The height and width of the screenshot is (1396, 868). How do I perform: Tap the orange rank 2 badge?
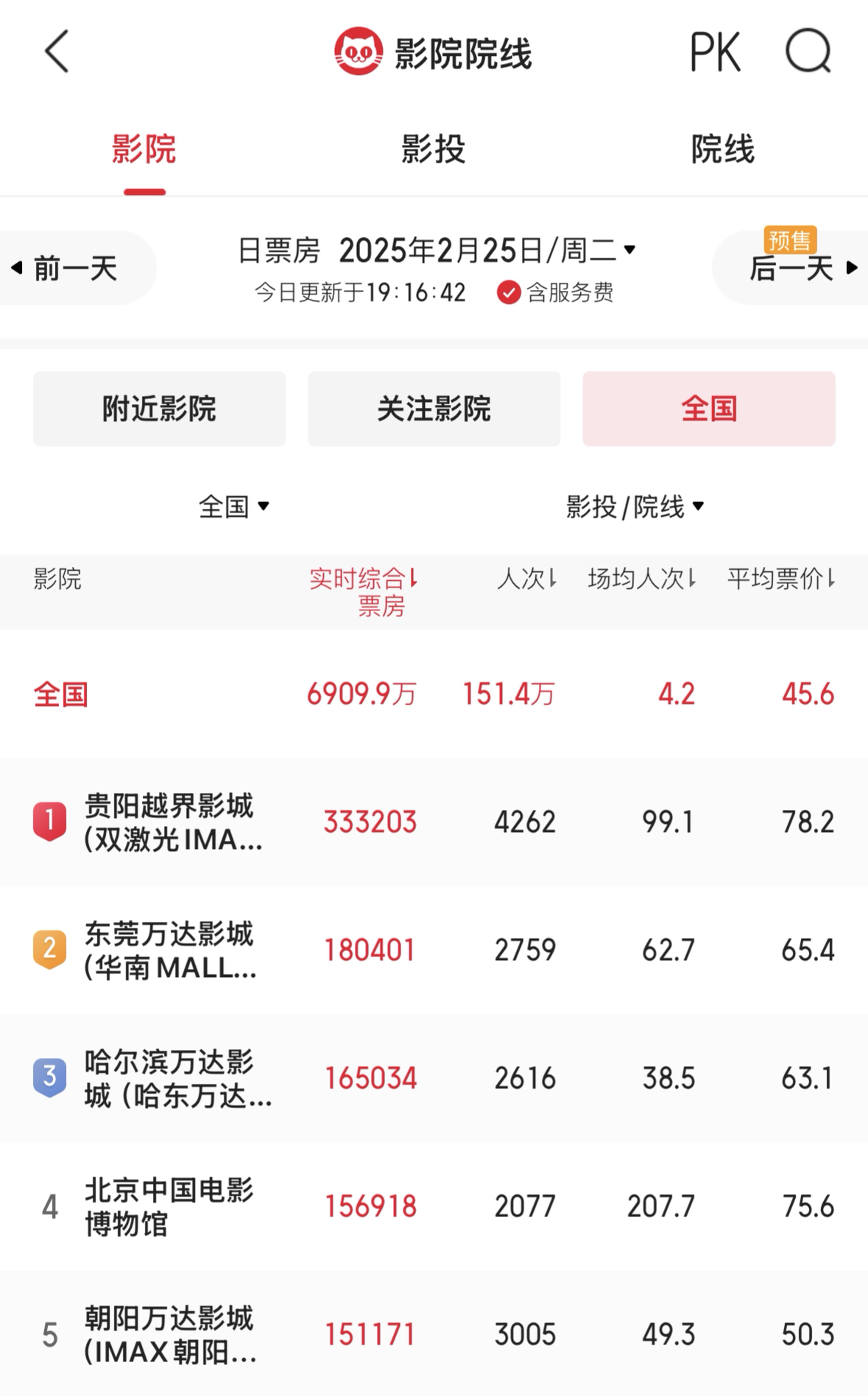[x=49, y=951]
